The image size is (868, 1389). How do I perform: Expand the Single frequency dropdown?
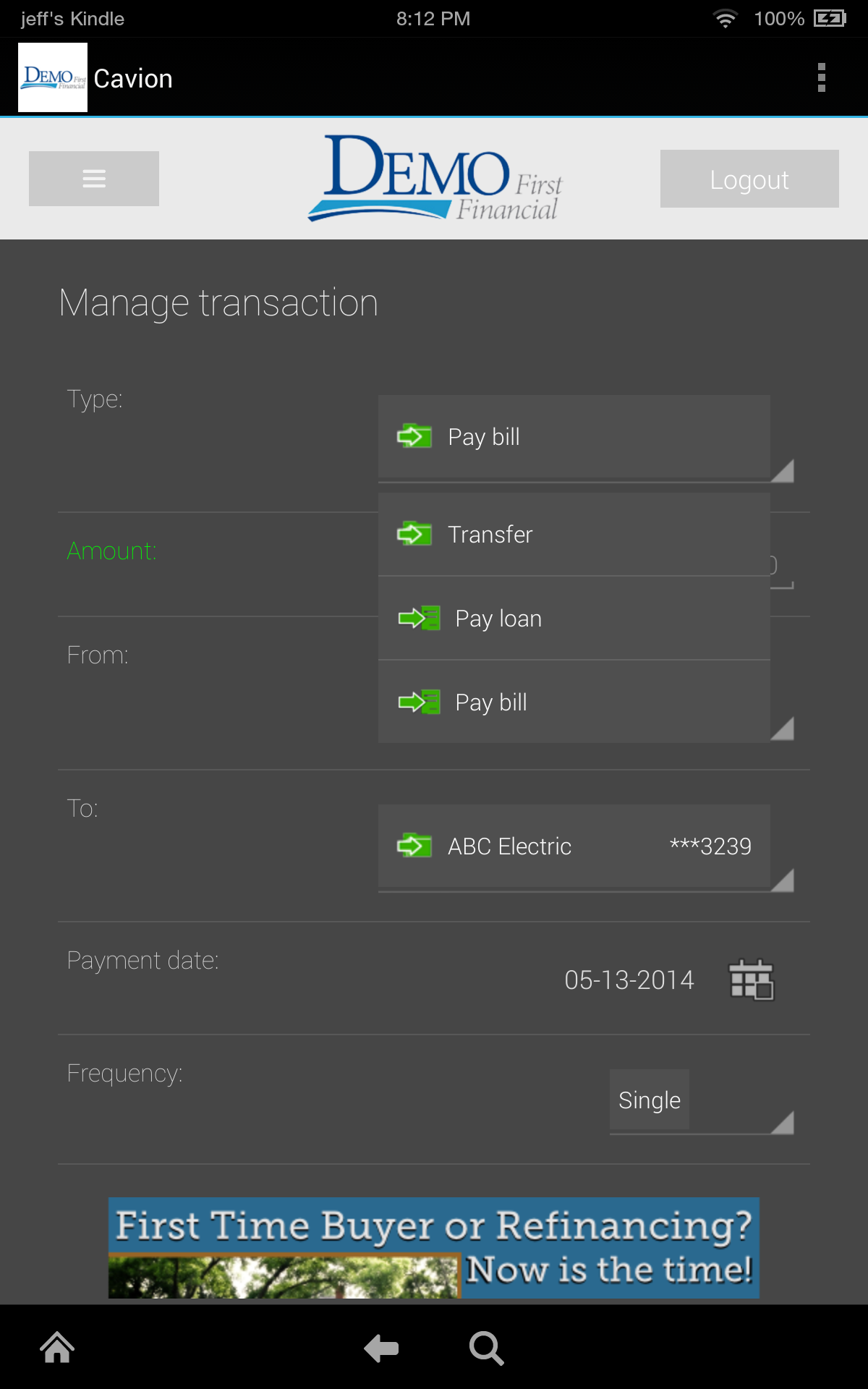point(700,1100)
